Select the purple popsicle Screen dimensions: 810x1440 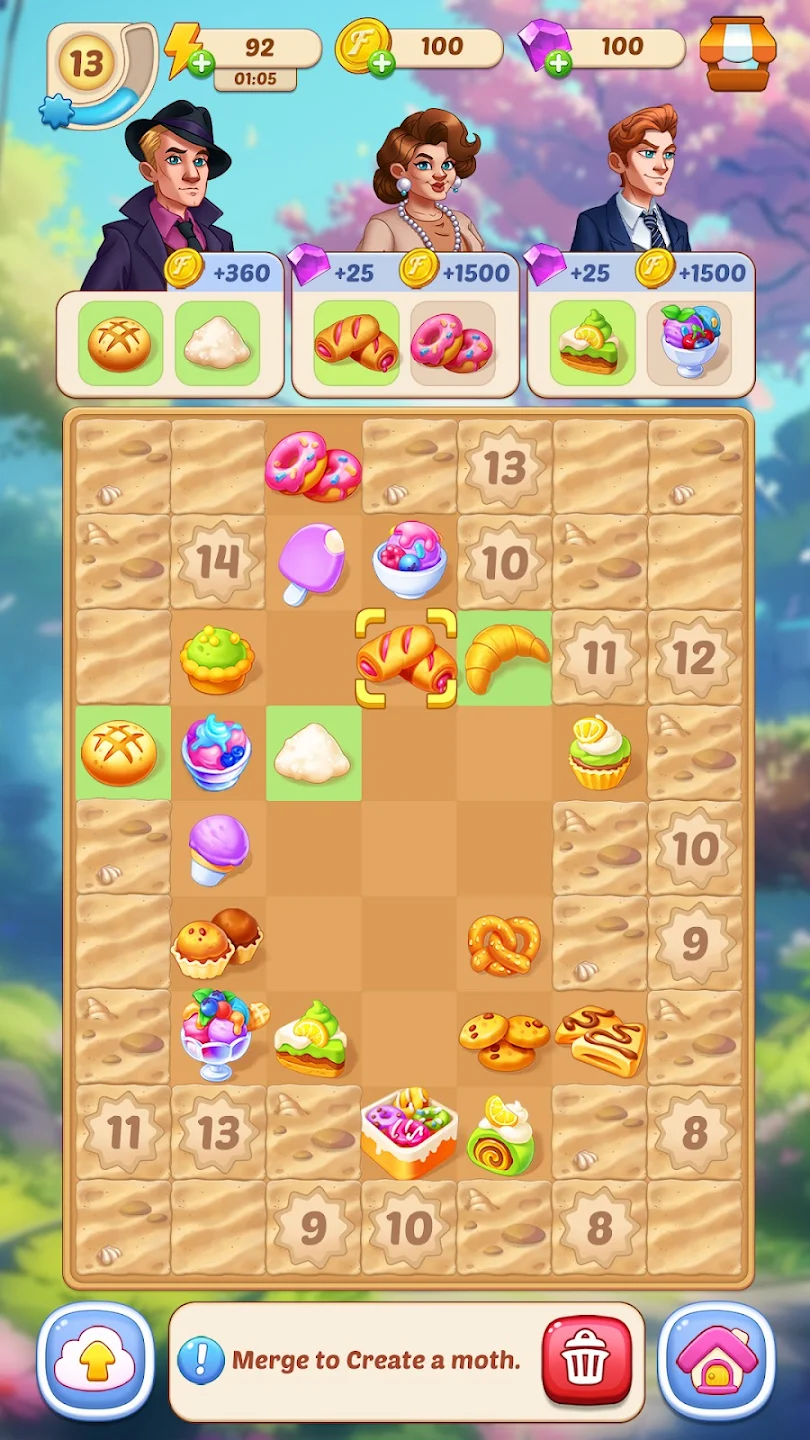point(311,562)
